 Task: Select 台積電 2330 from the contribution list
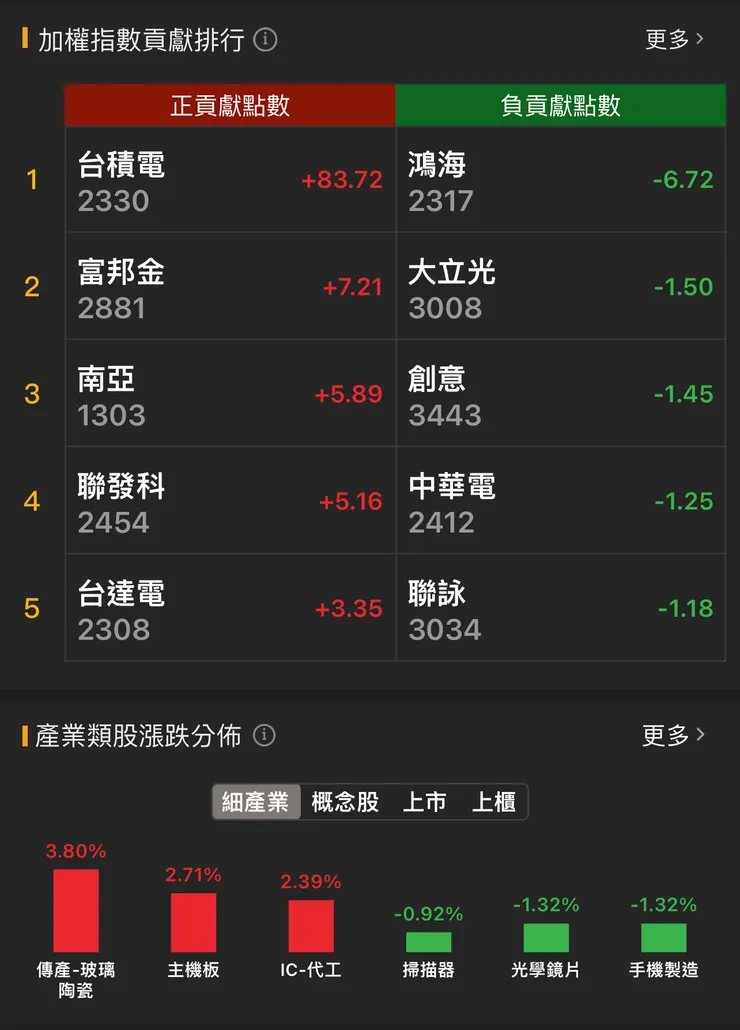coord(229,179)
